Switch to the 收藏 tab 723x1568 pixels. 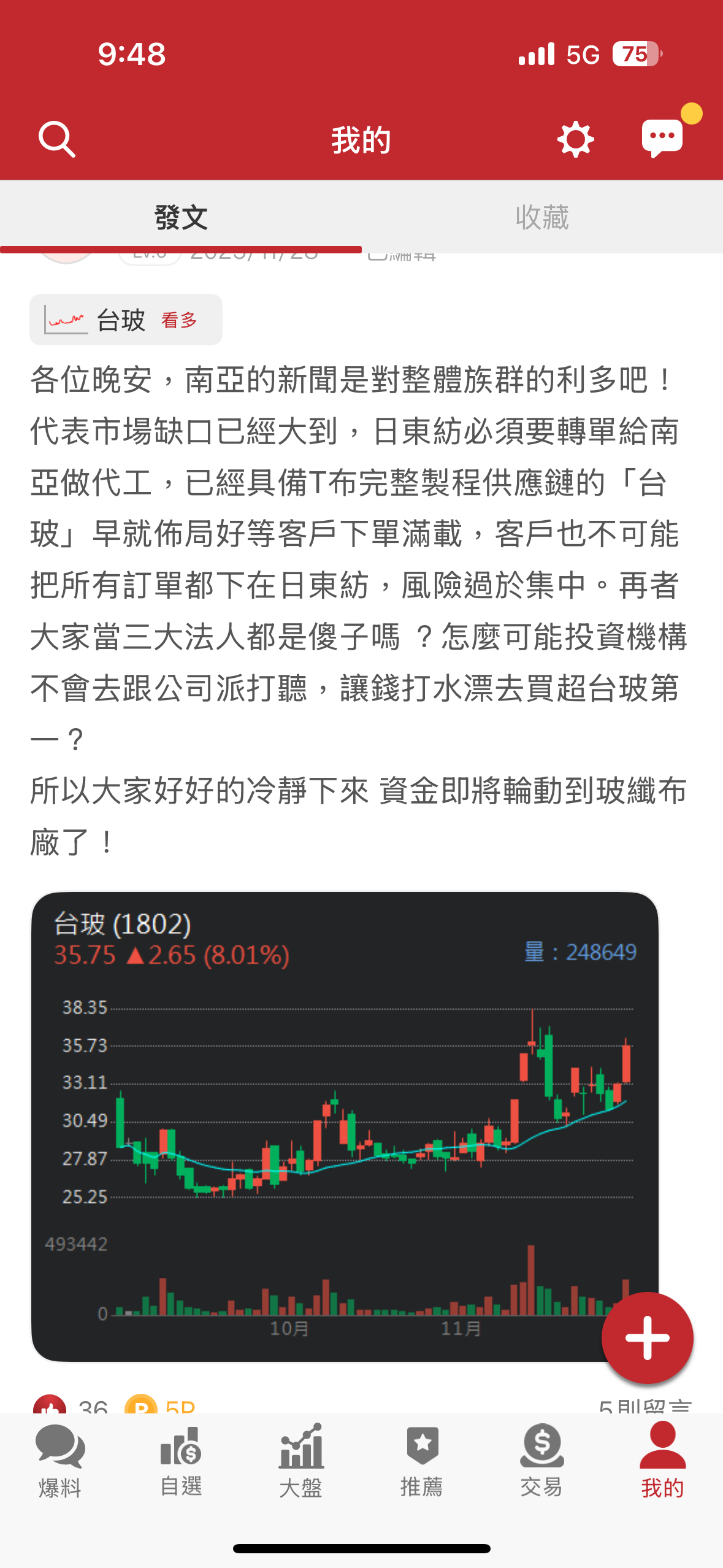[542, 218]
